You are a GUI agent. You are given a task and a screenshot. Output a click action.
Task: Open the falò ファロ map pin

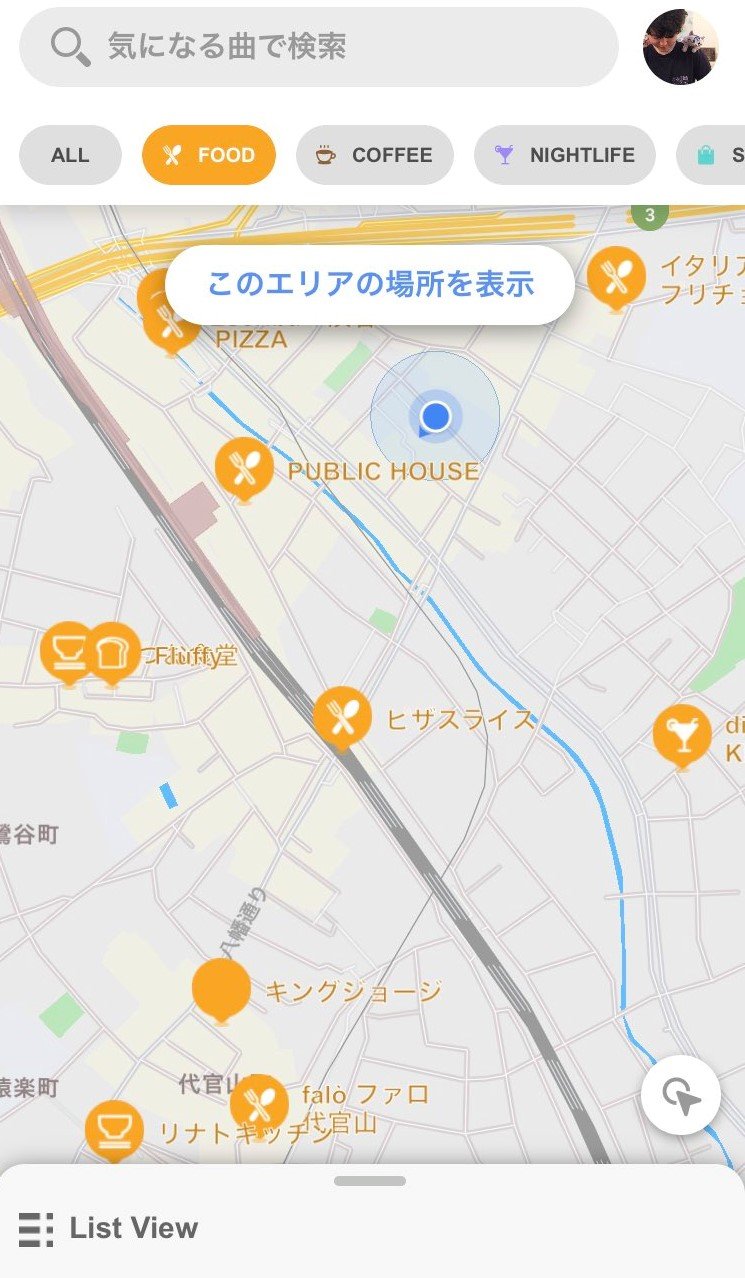pos(259,1103)
